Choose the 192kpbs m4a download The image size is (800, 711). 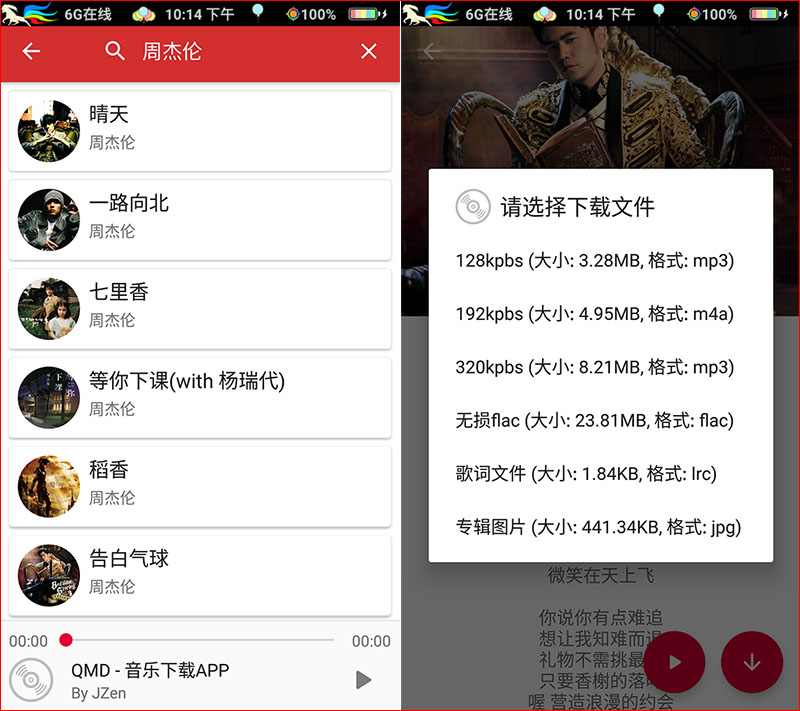(x=595, y=314)
